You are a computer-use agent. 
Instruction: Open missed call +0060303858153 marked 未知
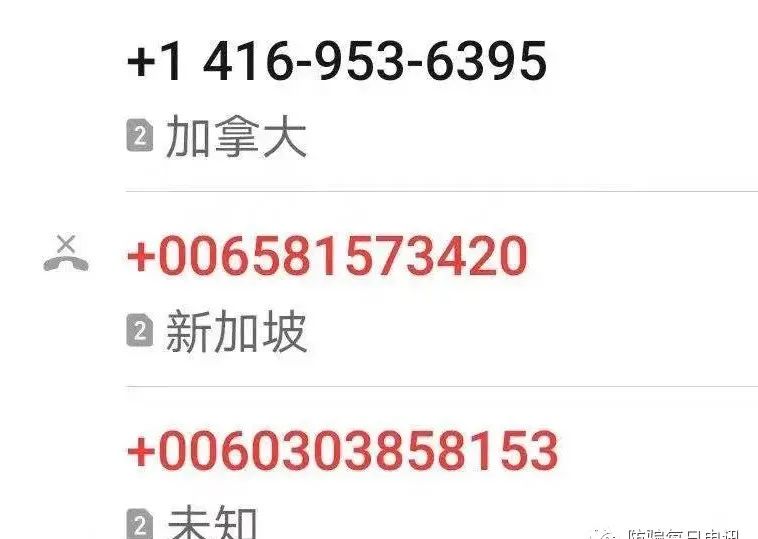(343, 451)
